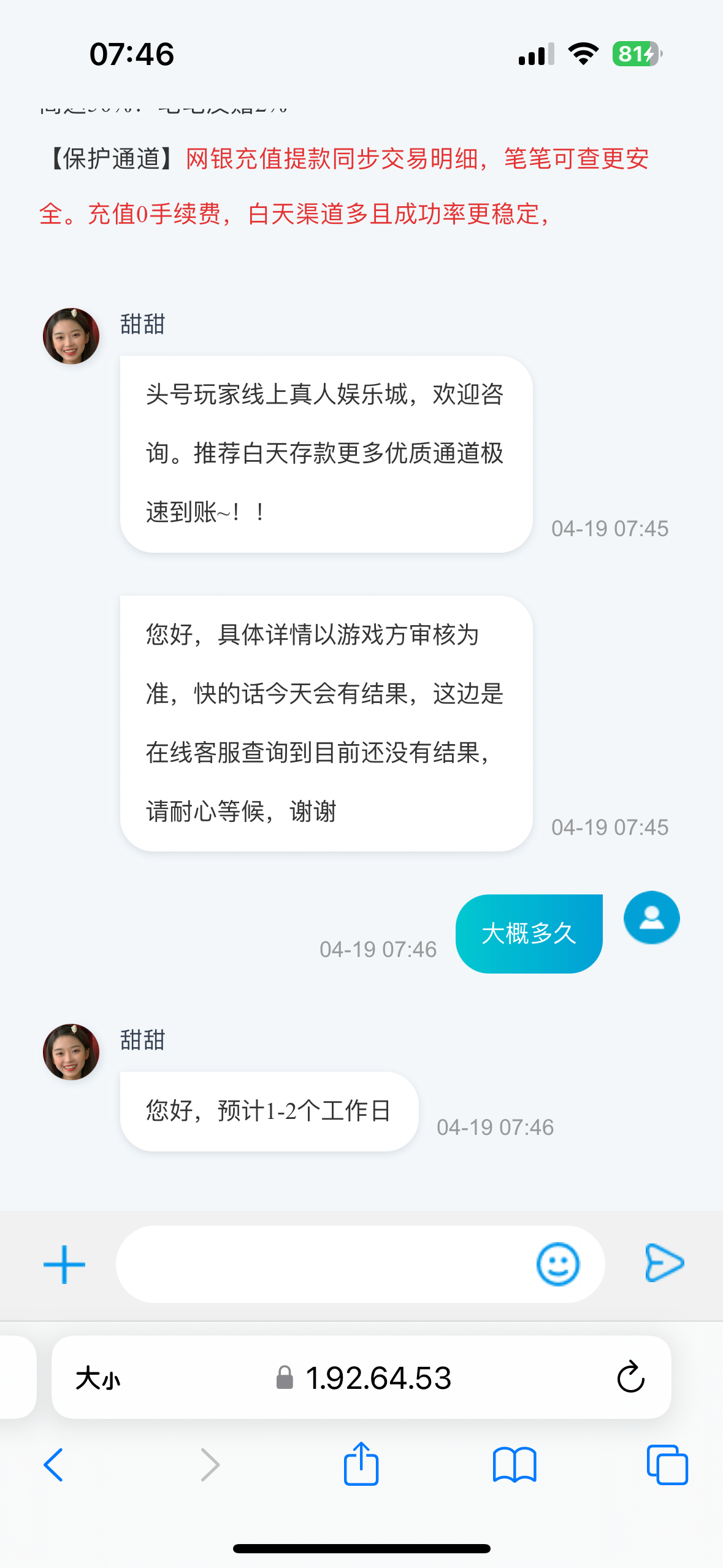Send the chat message
The width and height of the screenshot is (723, 1568).
664,1263
